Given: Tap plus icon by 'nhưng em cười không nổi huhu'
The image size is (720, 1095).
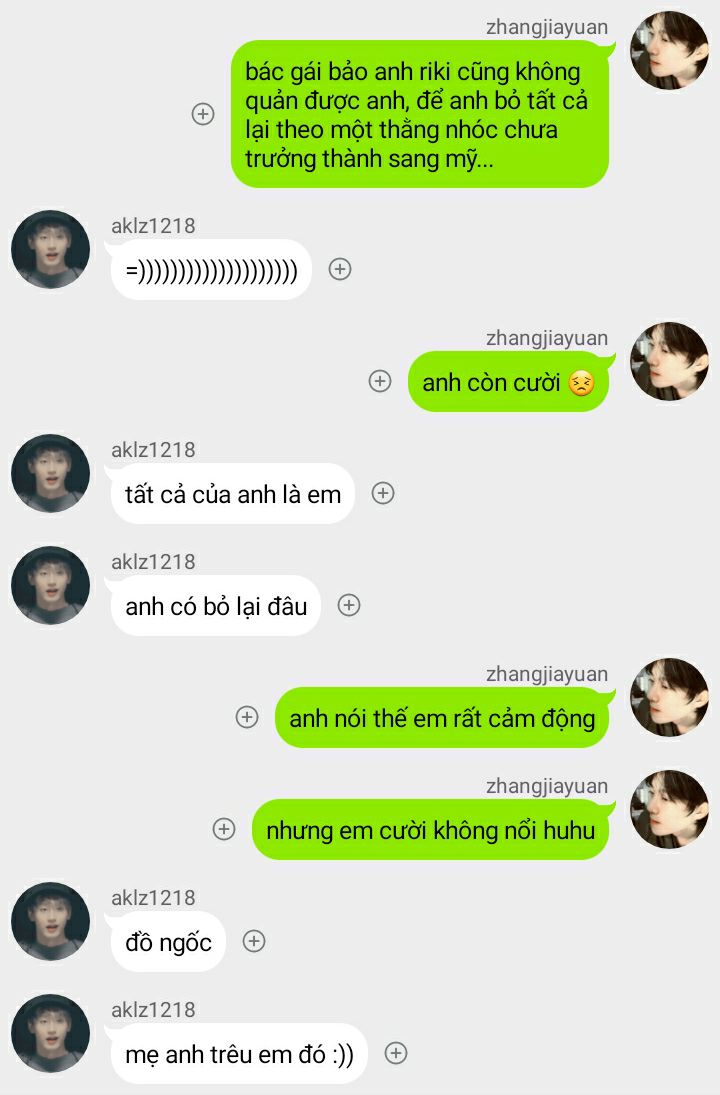Looking at the screenshot, I should click(224, 829).
